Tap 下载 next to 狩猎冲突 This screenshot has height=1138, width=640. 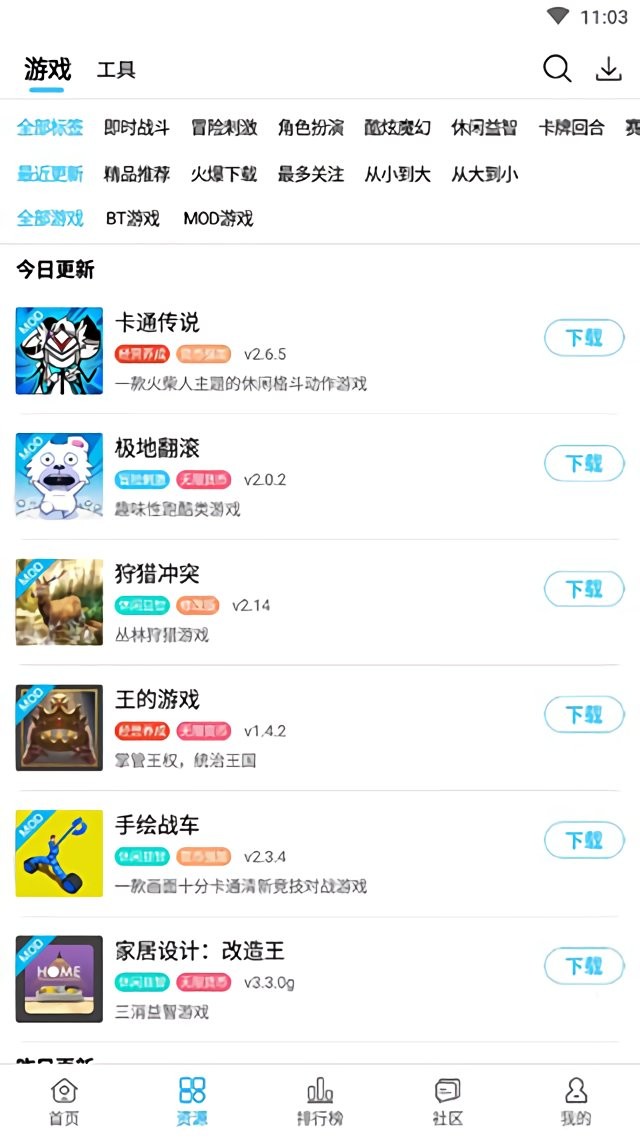point(584,589)
